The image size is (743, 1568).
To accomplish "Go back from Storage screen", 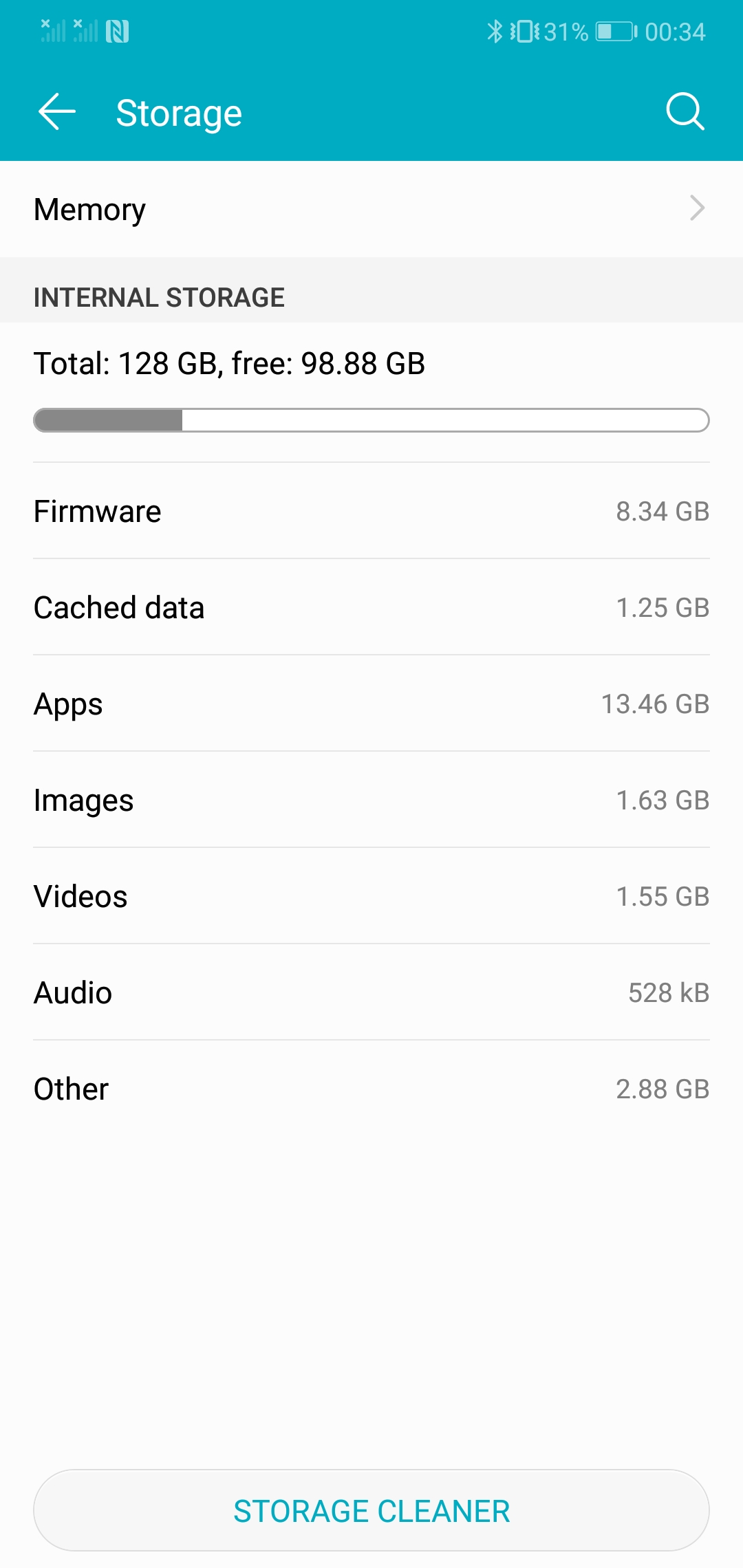I will click(56, 112).
